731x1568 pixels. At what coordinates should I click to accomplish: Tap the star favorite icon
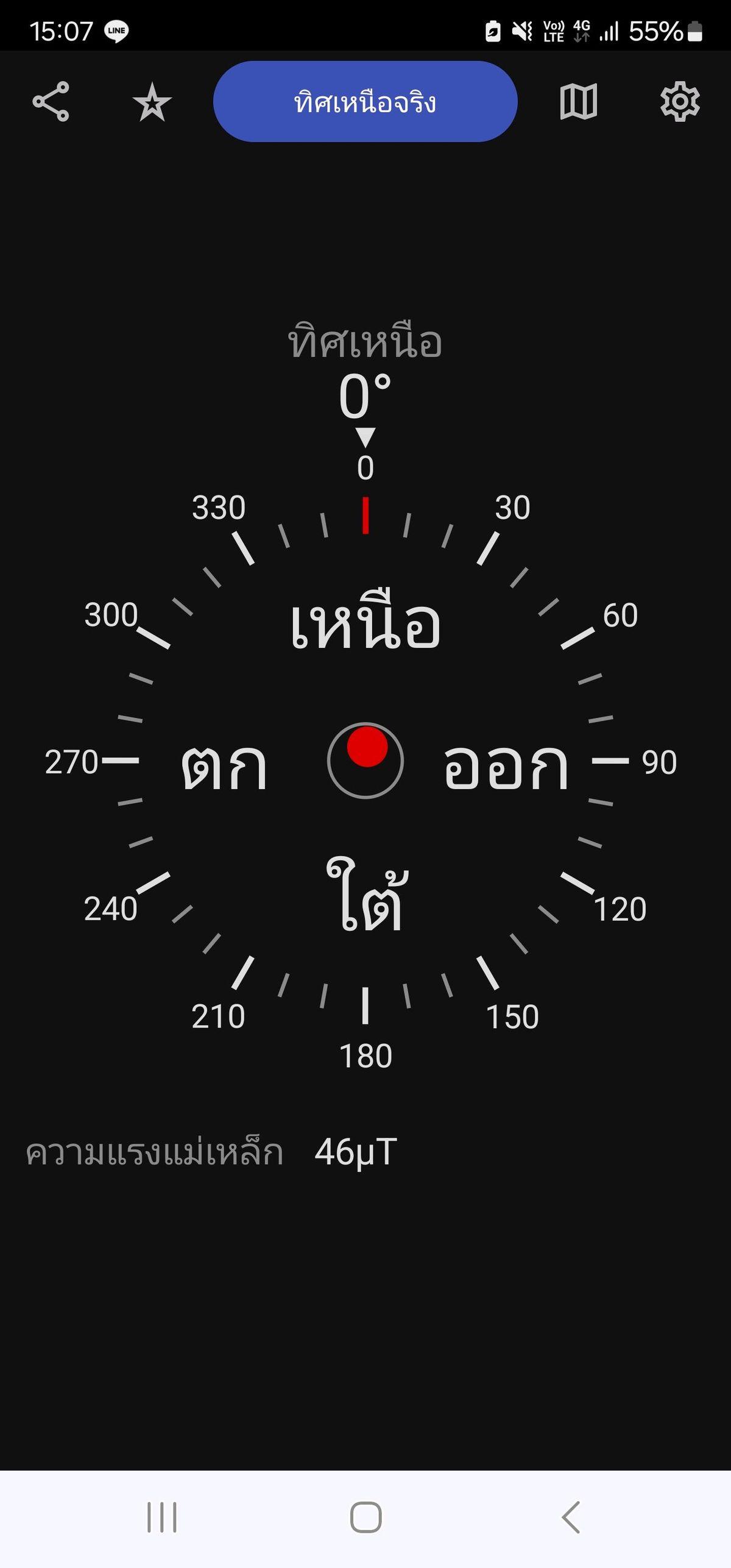(x=152, y=102)
